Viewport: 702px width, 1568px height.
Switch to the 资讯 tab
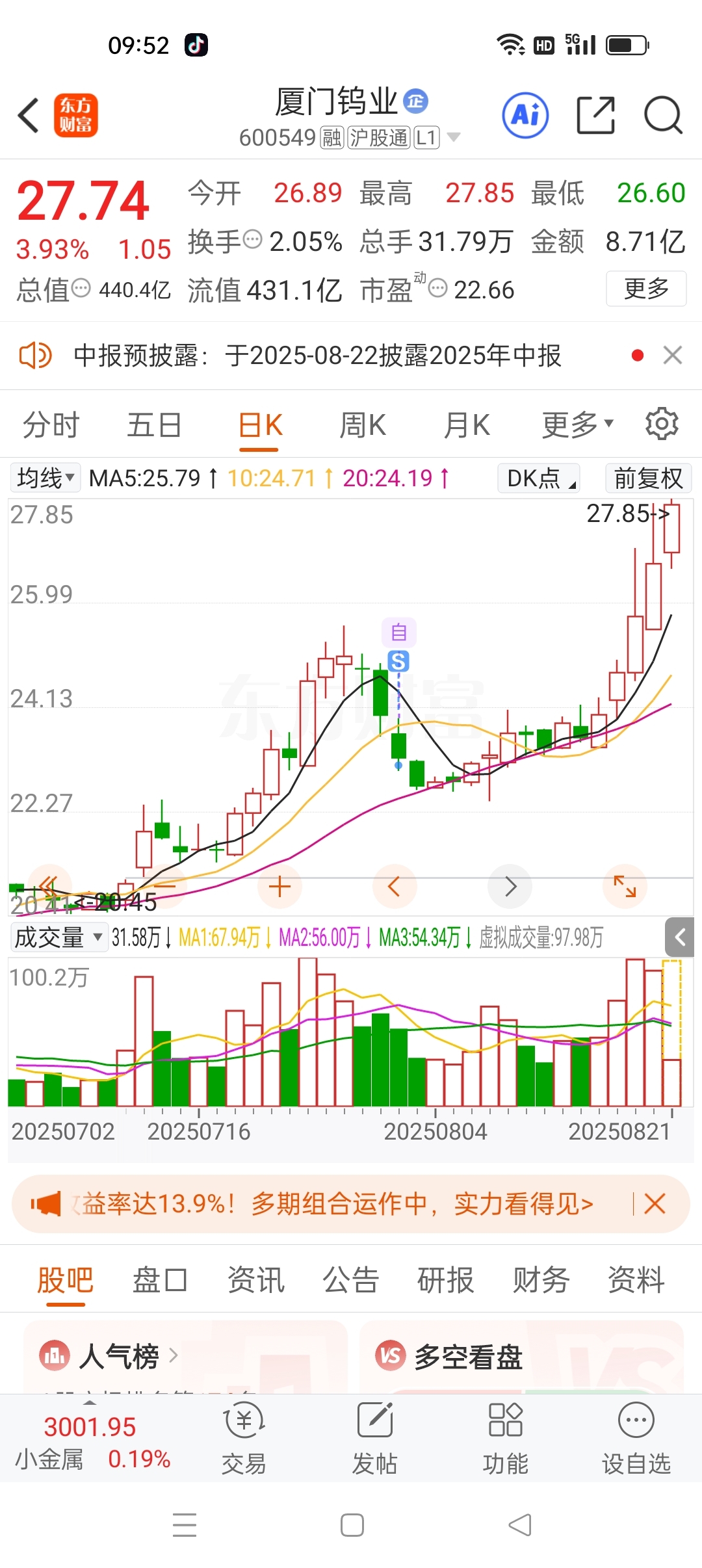(255, 1280)
